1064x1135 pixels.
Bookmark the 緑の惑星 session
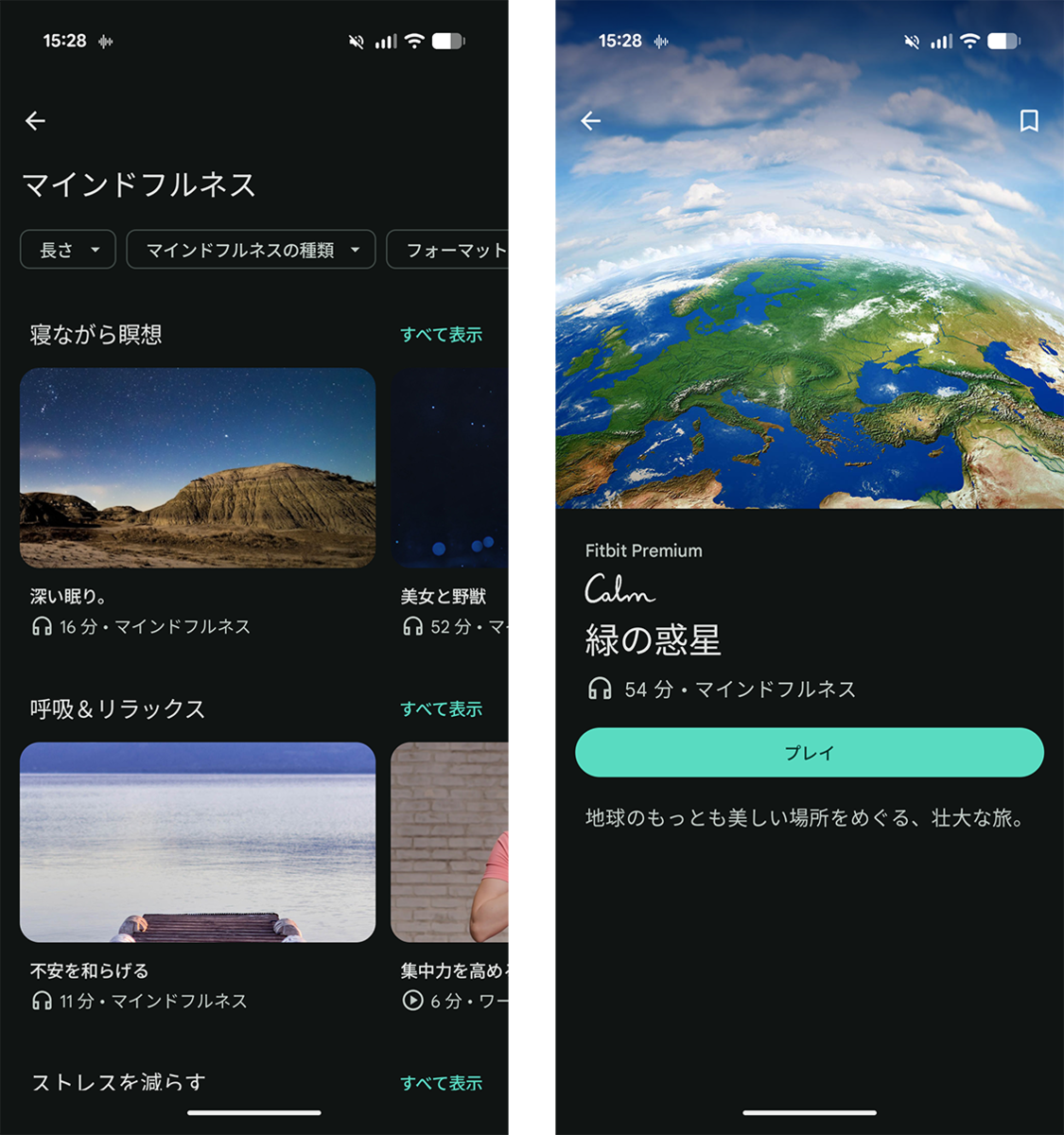tap(1027, 121)
